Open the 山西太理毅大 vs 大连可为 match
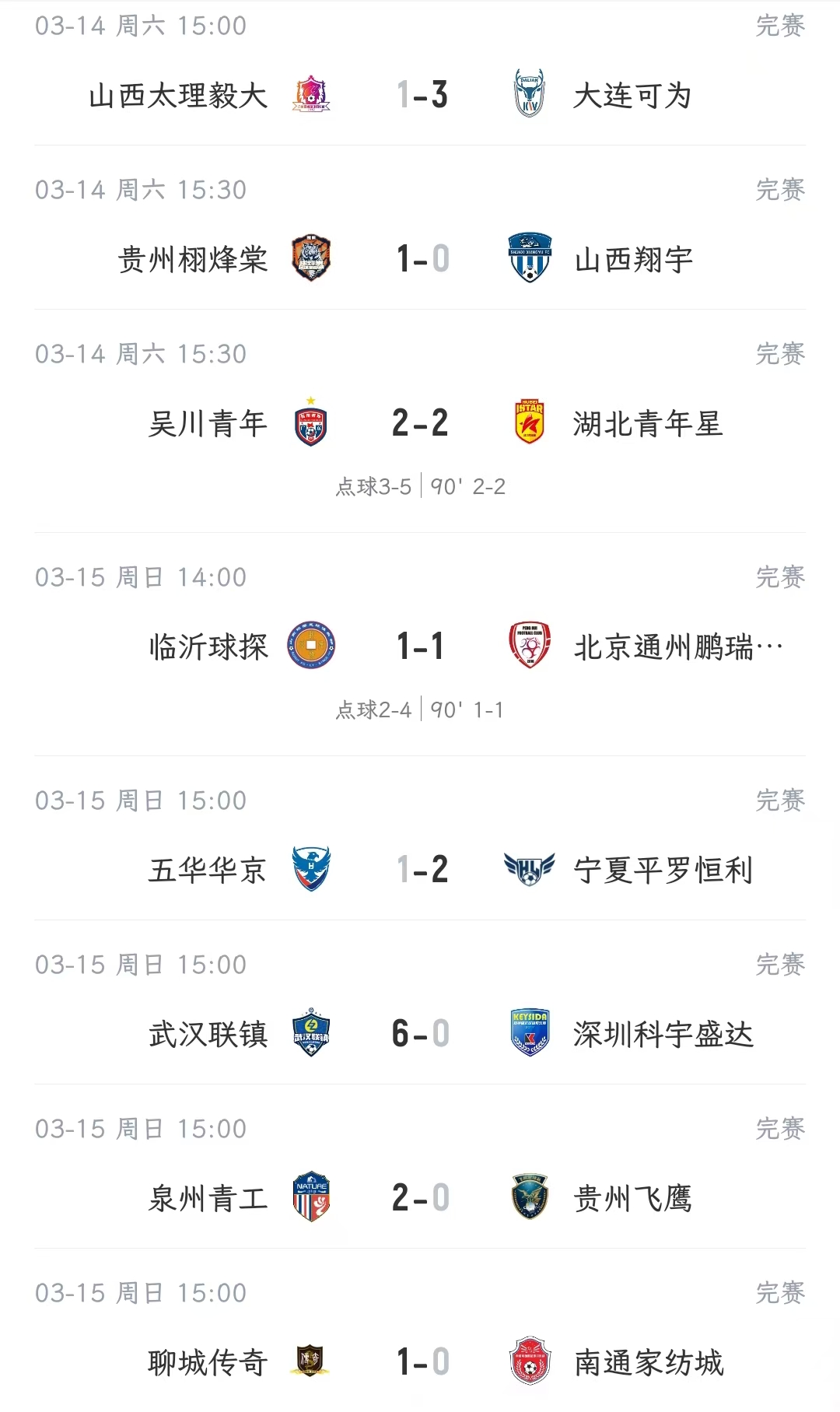Image resolution: width=840 pixels, height=1412 pixels. tap(421, 95)
